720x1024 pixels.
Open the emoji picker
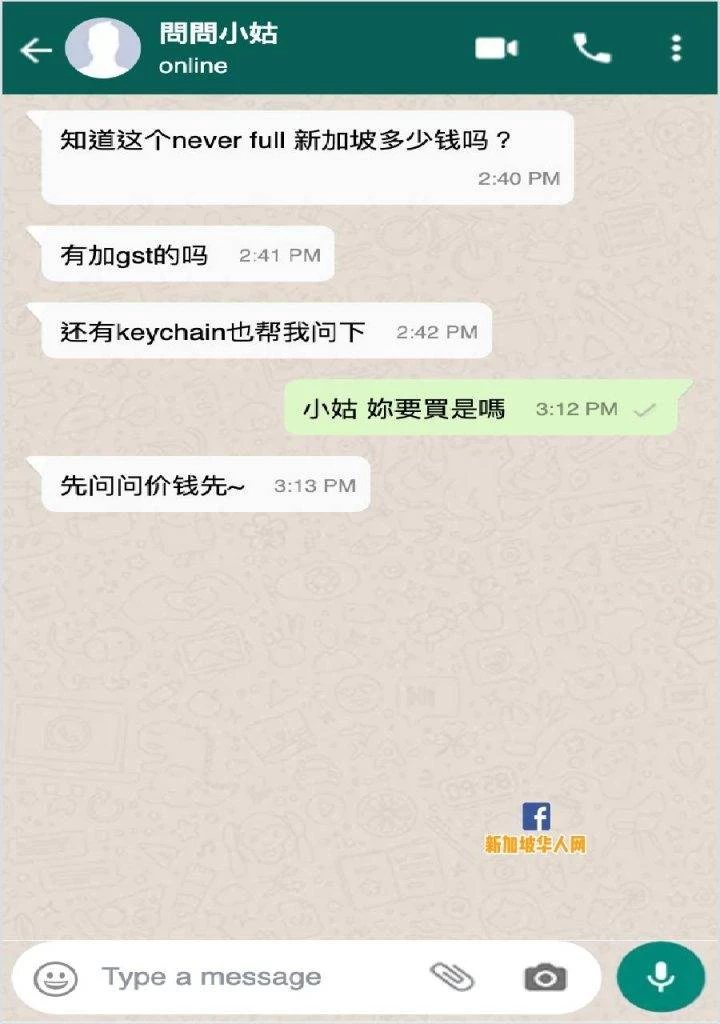tap(55, 977)
